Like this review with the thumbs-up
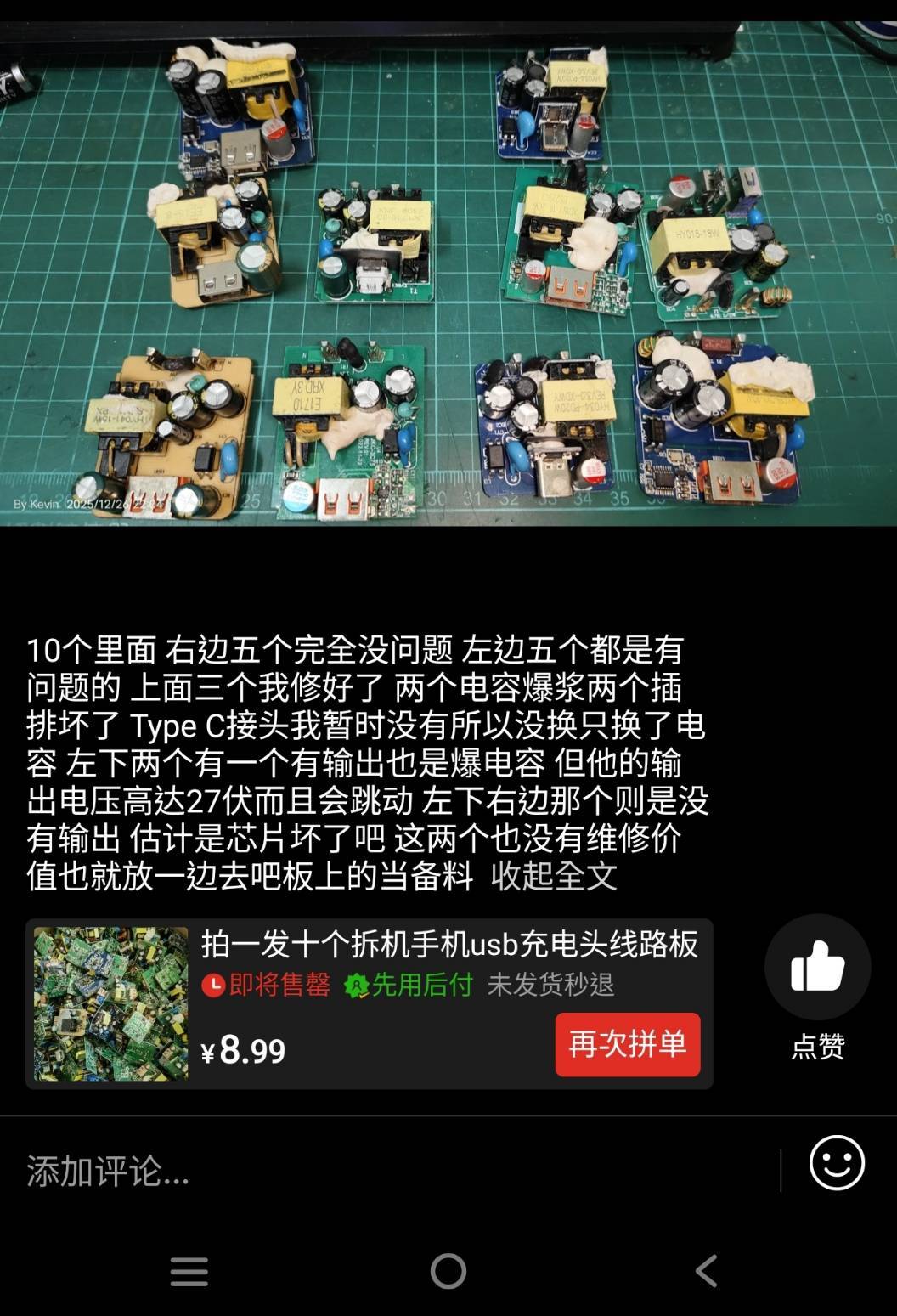The width and height of the screenshot is (897, 1316). coord(817,968)
